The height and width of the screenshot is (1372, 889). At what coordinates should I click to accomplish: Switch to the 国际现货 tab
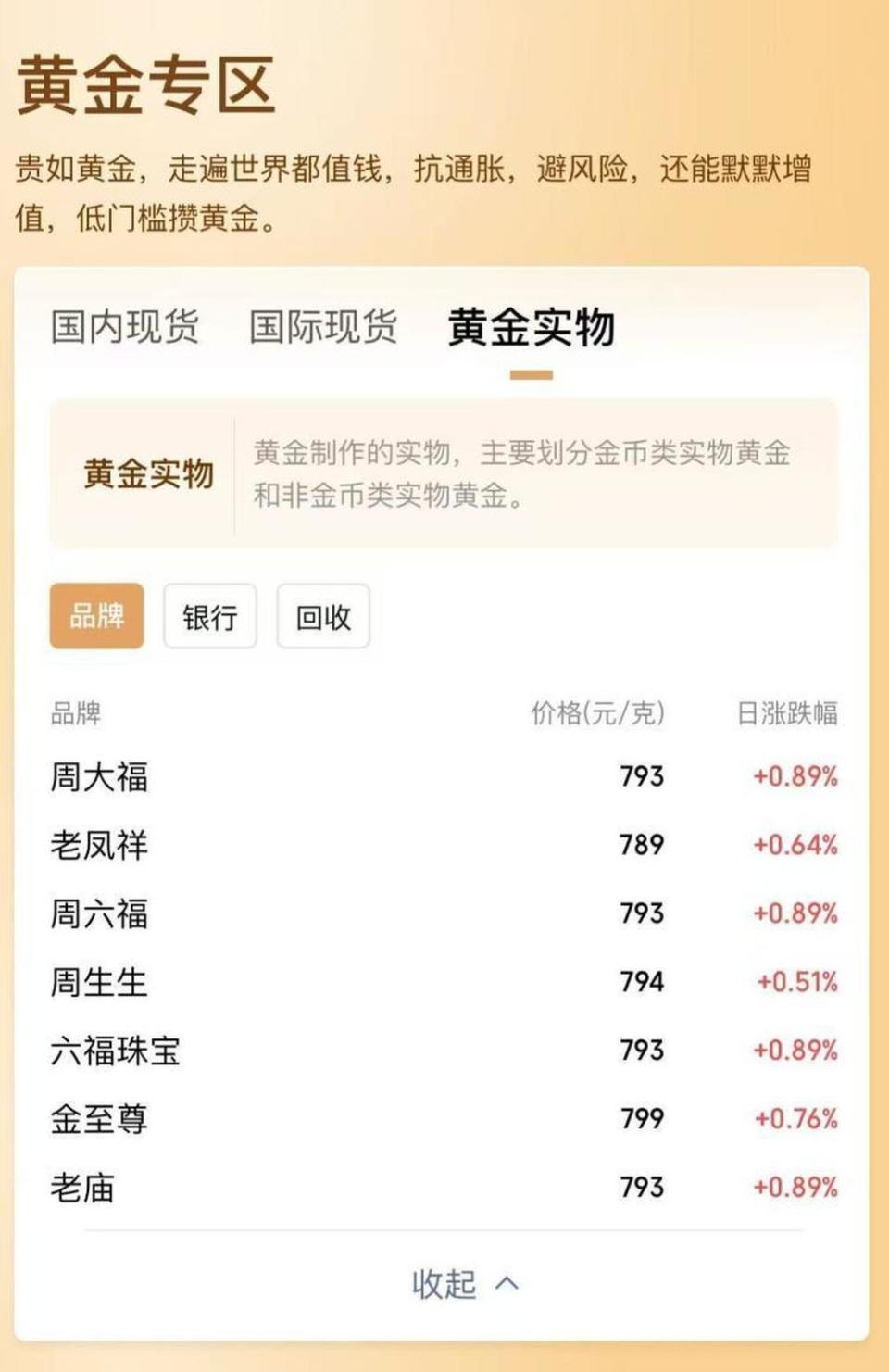(323, 327)
